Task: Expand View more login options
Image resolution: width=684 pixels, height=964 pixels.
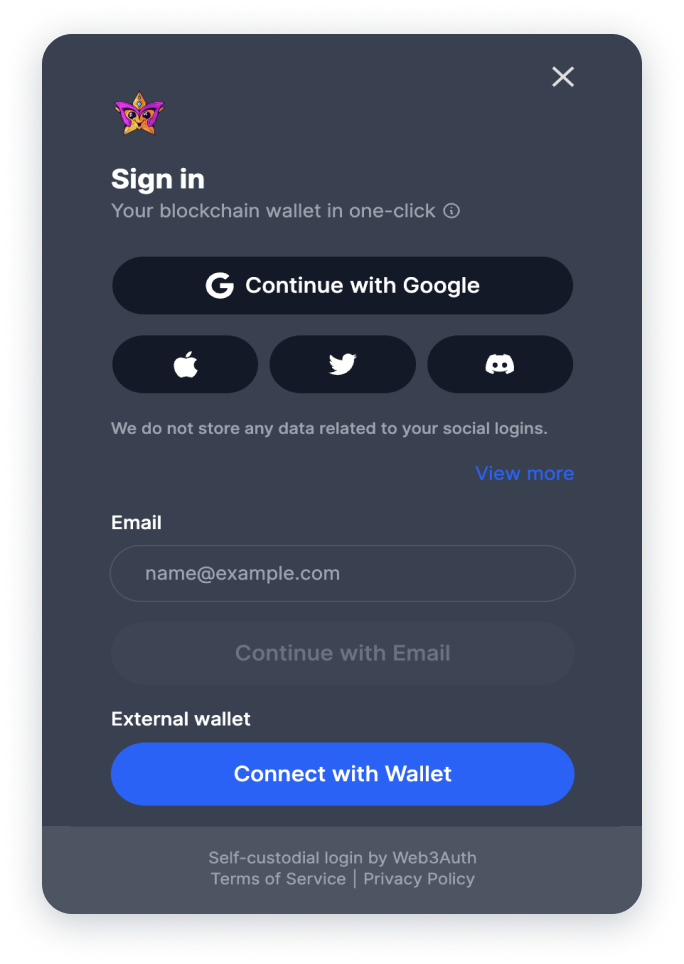Action: (x=524, y=473)
